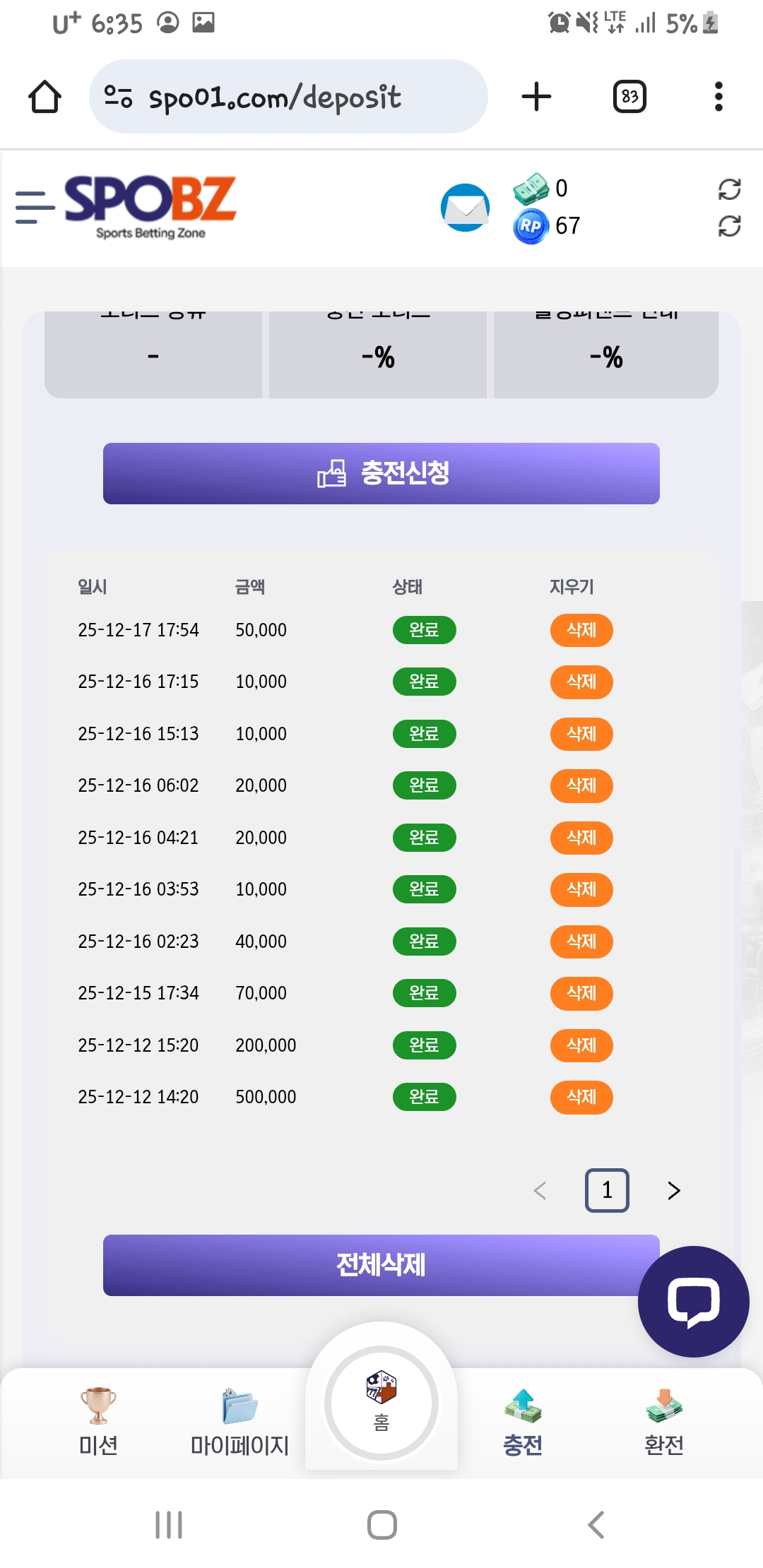763x1568 pixels.
Task: Open the mail envelope messages
Action: (x=465, y=208)
